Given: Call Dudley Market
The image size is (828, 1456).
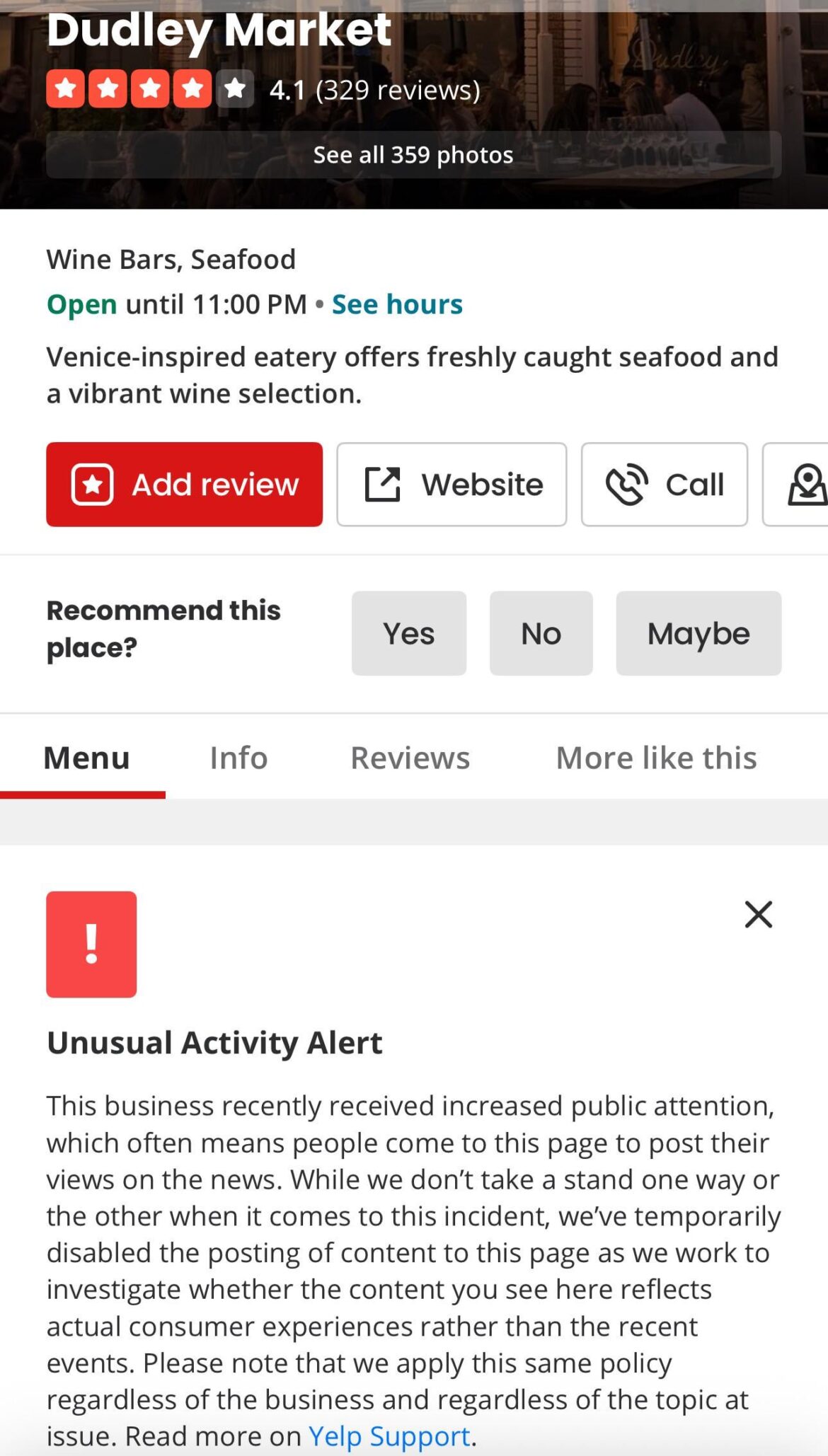Looking at the screenshot, I should point(664,485).
